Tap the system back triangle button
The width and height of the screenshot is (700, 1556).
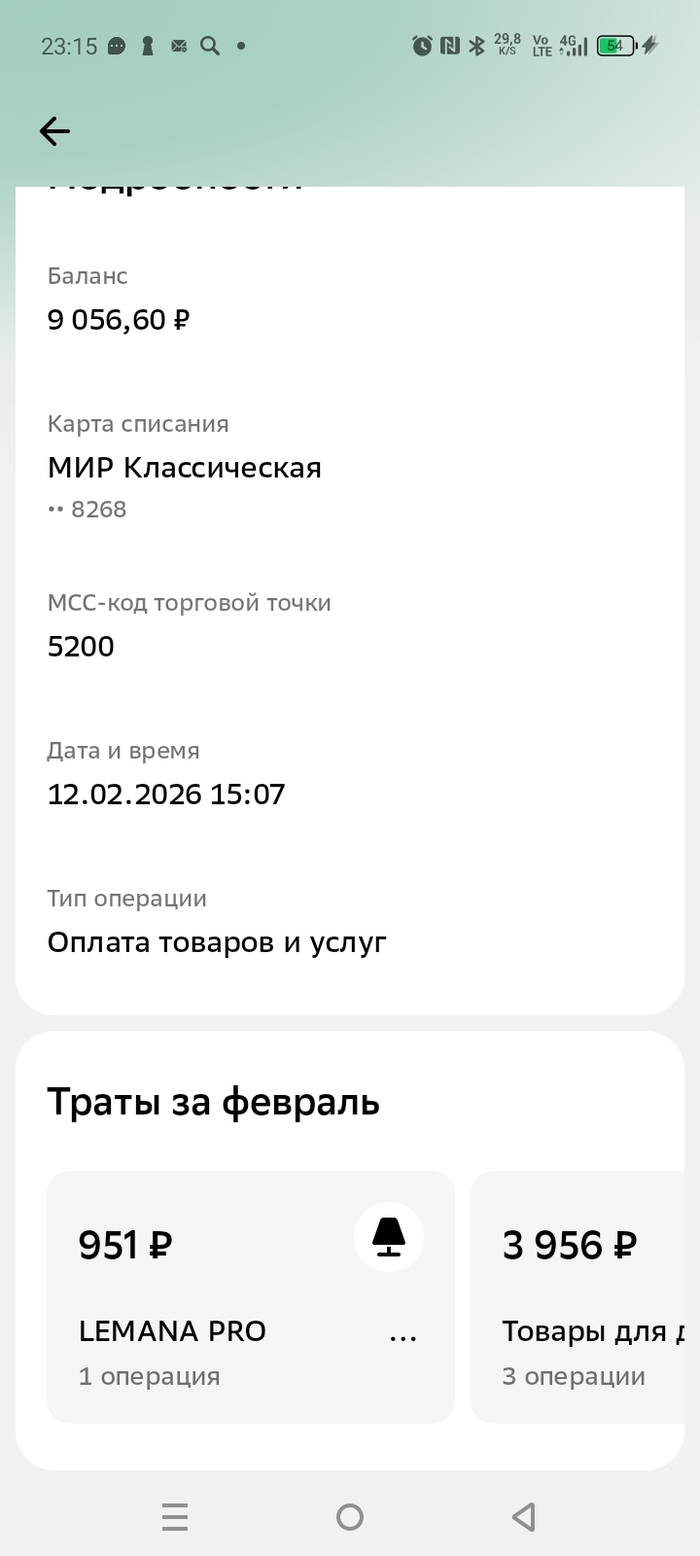[523, 1517]
